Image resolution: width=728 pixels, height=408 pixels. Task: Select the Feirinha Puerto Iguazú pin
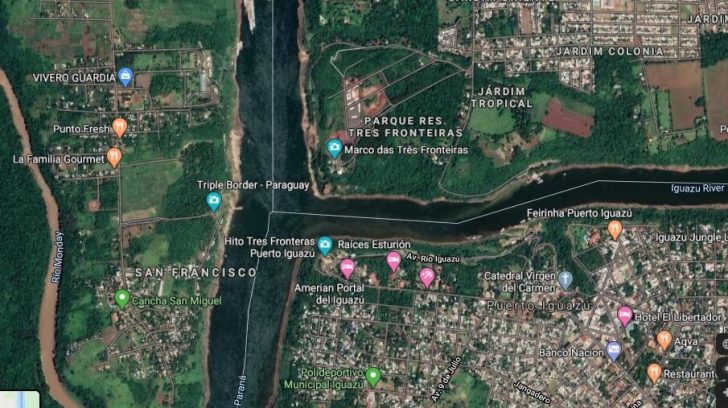[615, 229]
